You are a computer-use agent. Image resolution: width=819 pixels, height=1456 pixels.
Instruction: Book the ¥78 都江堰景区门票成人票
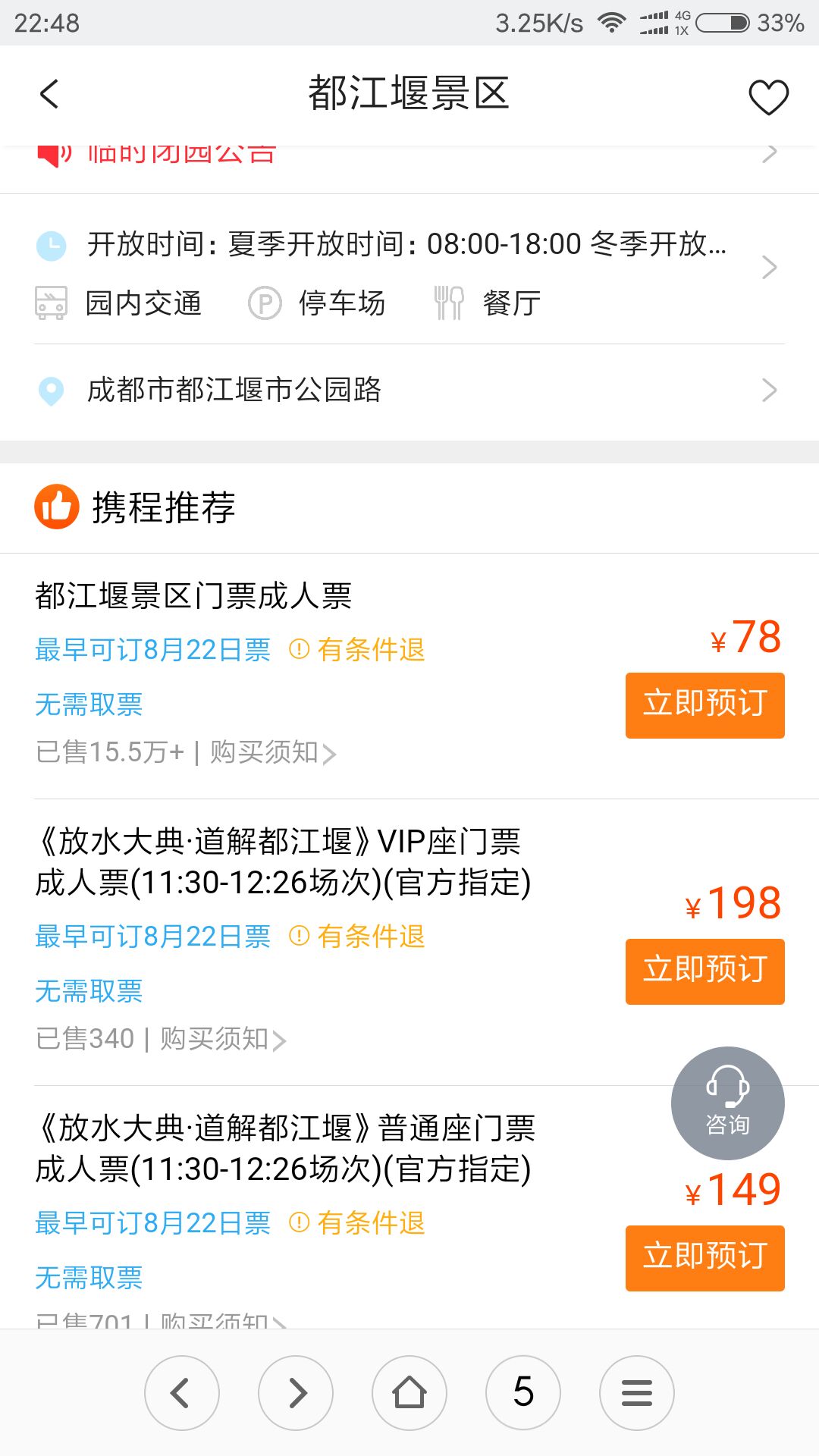click(704, 705)
